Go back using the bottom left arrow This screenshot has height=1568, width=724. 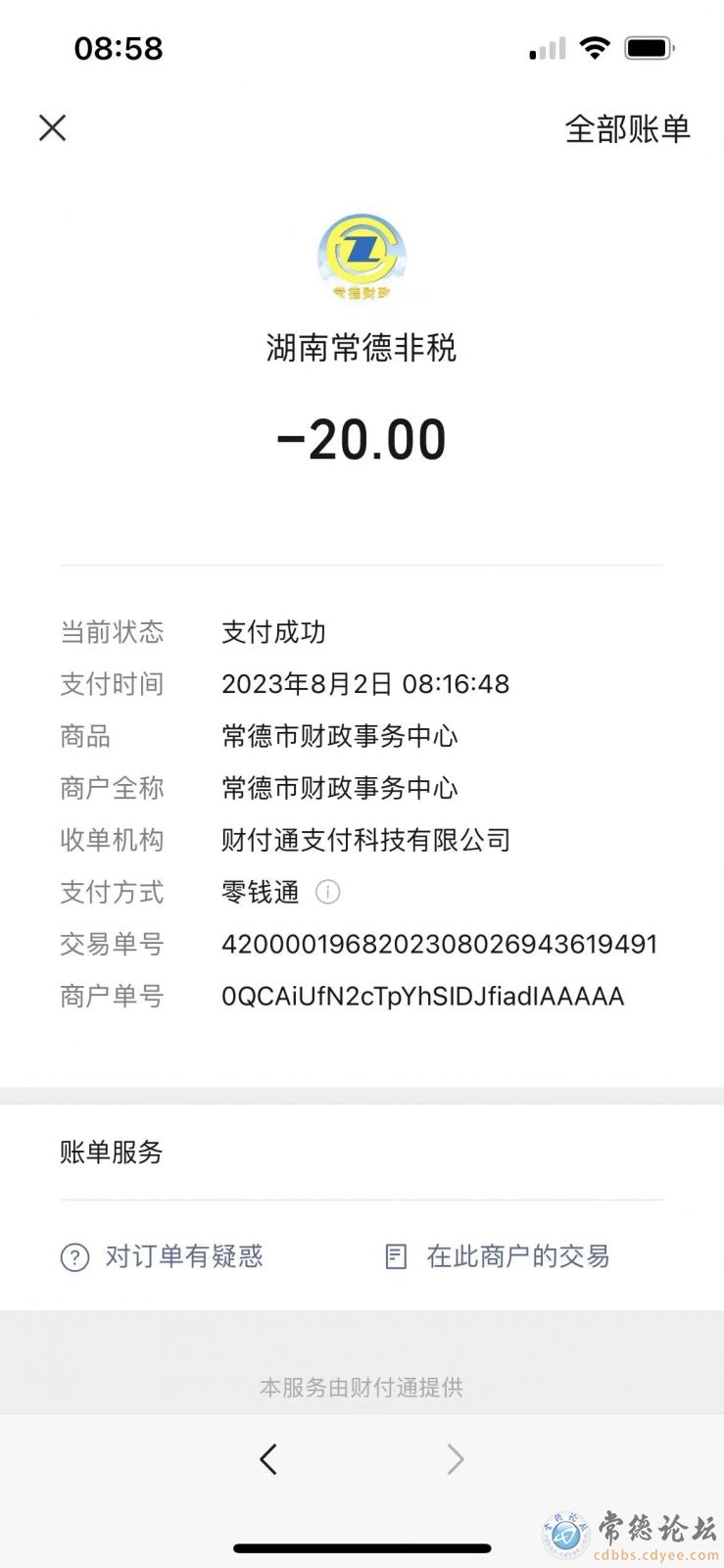pos(268,1459)
